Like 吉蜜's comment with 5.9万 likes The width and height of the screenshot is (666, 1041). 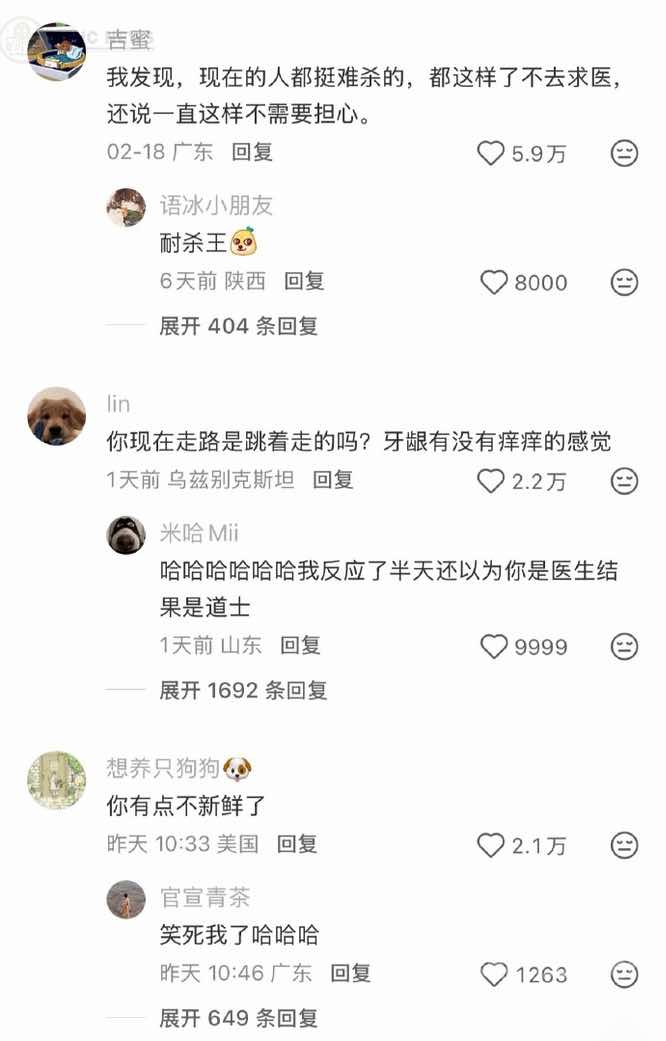tap(490, 153)
